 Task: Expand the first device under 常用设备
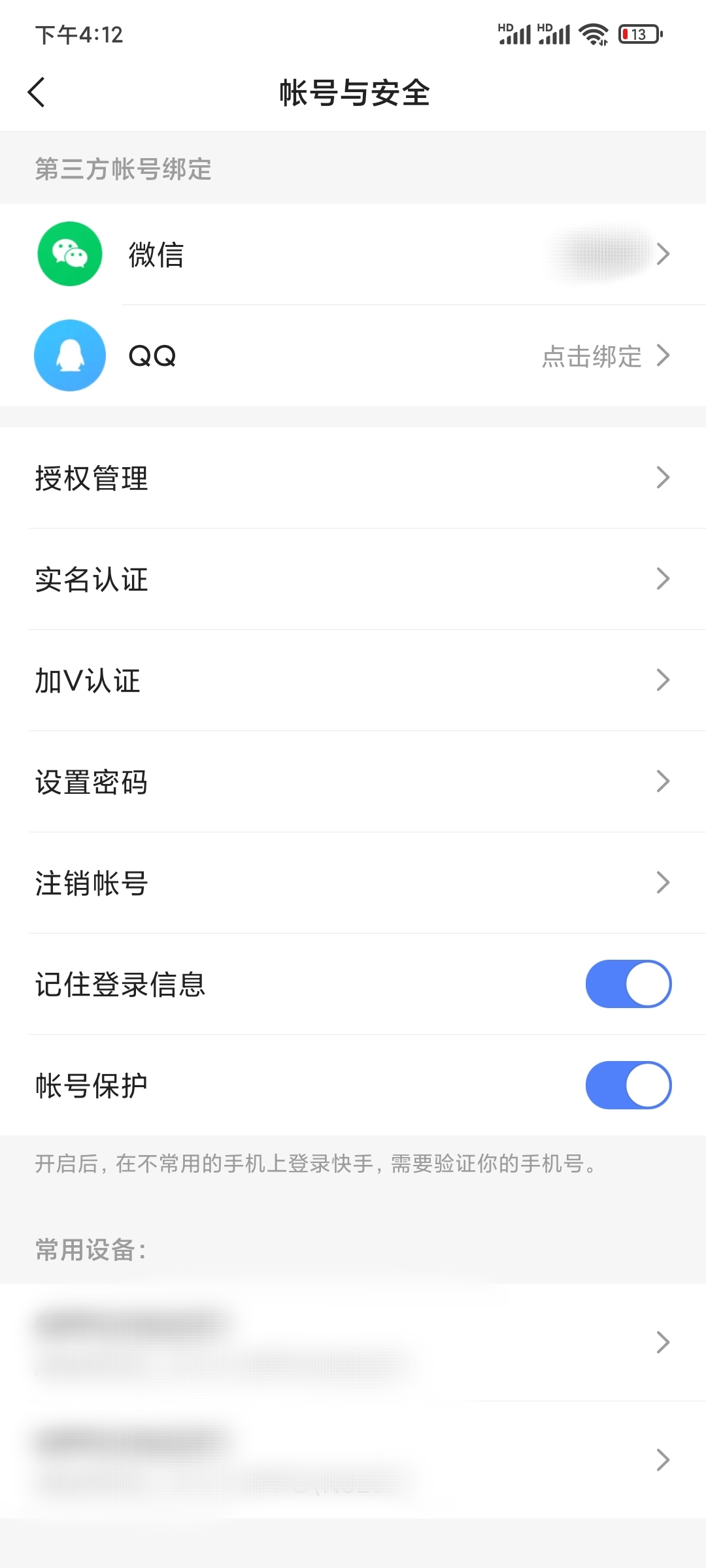(x=663, y=1343)
